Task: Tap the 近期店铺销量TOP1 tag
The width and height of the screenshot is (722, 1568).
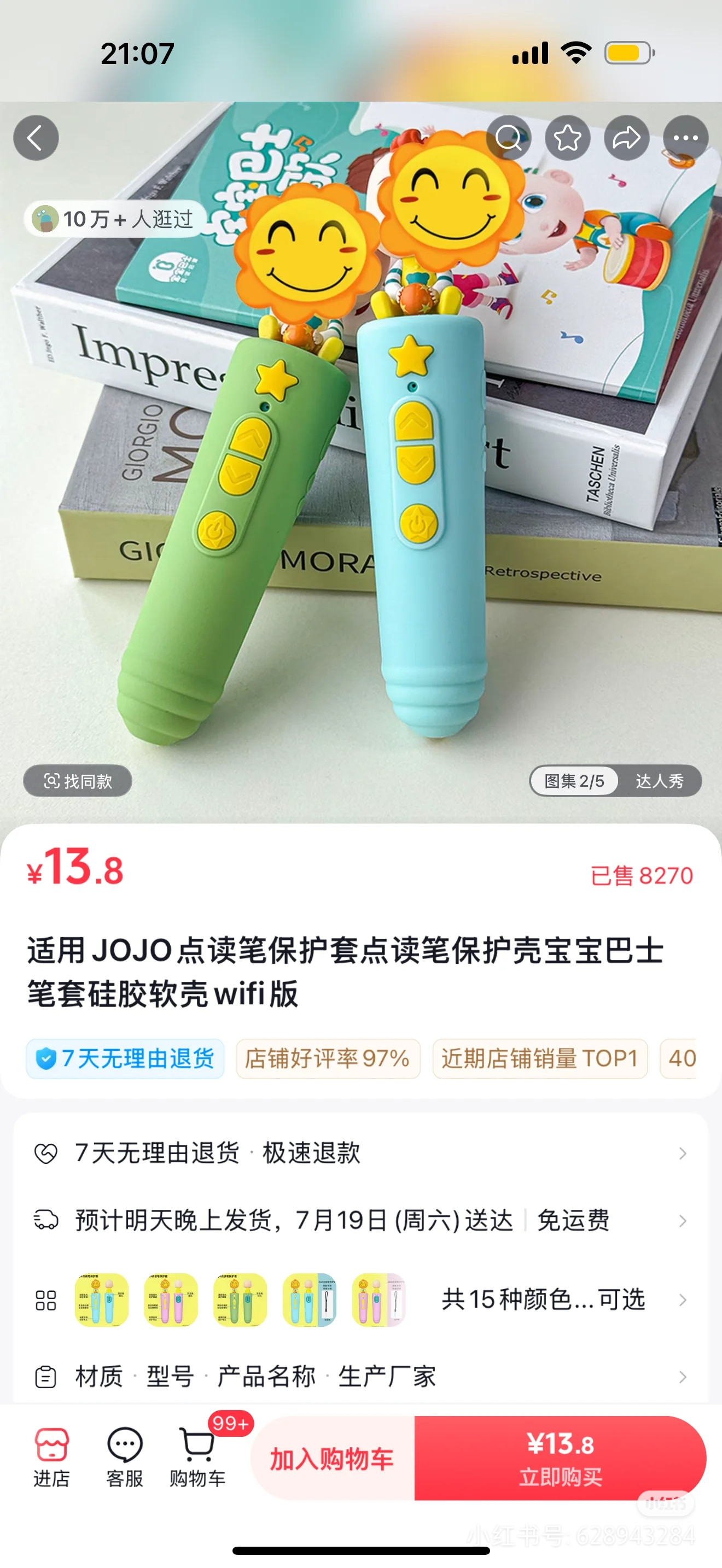Action: [539, 1058]
